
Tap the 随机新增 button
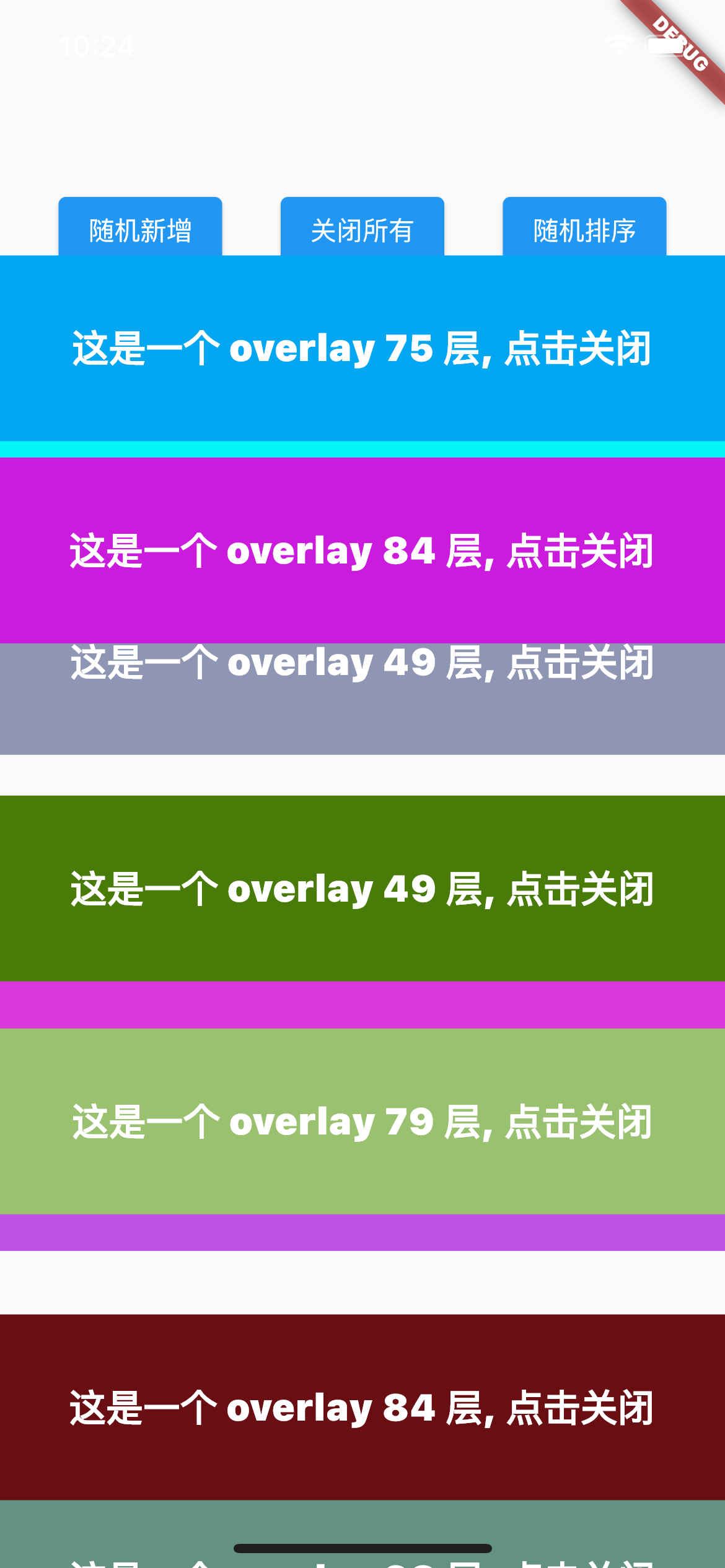pos(140,228)
